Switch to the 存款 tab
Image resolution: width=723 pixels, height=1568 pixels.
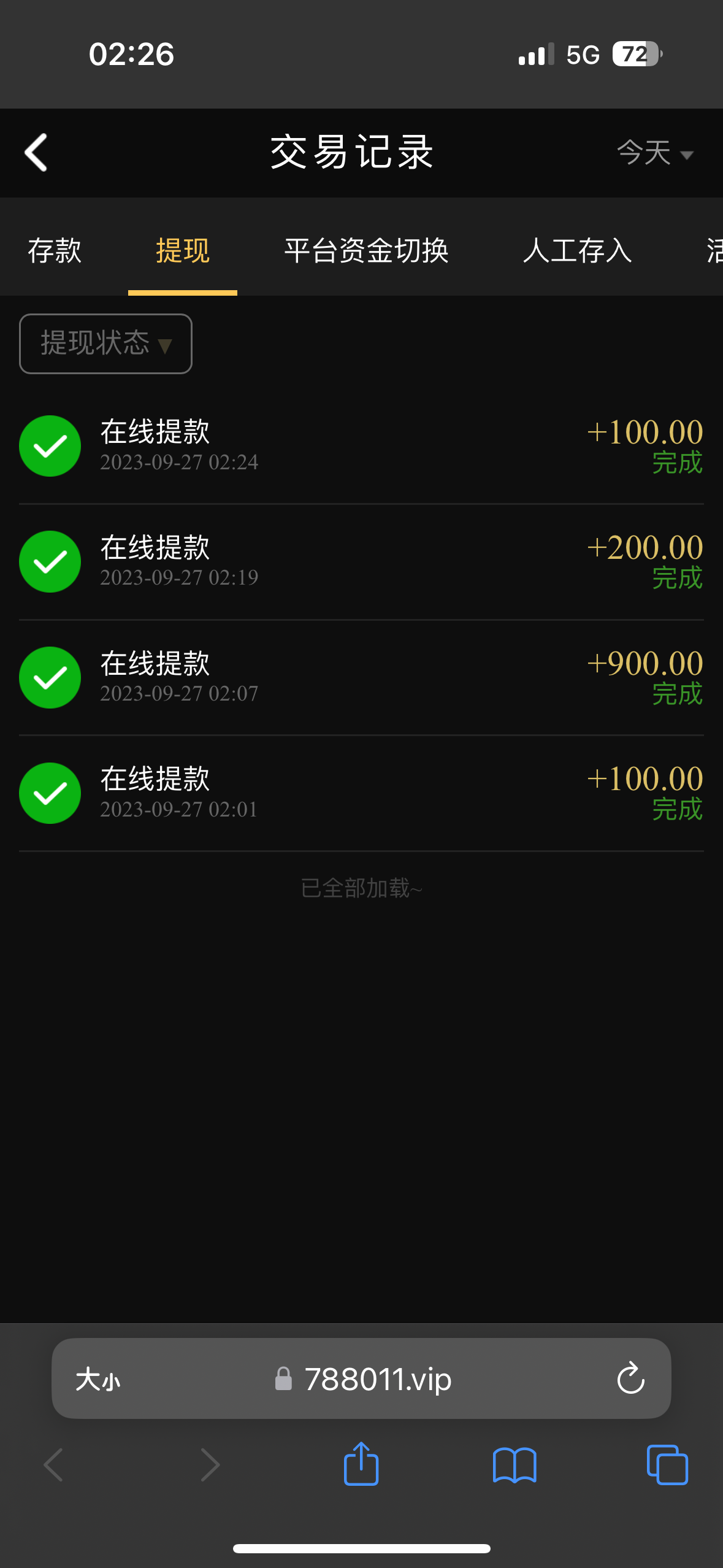[55, 250]
